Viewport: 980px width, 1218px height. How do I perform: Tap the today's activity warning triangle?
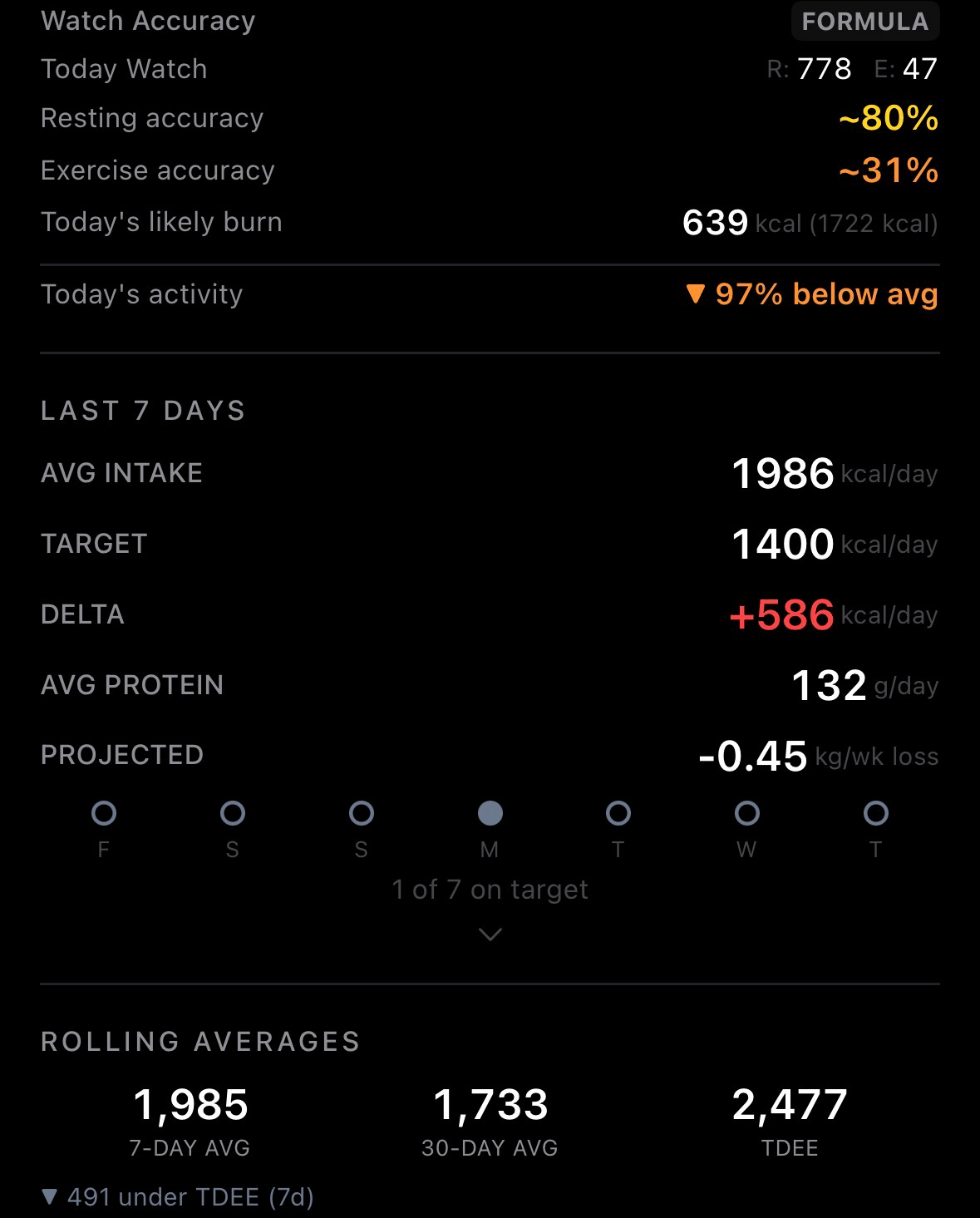coord(695,295)
